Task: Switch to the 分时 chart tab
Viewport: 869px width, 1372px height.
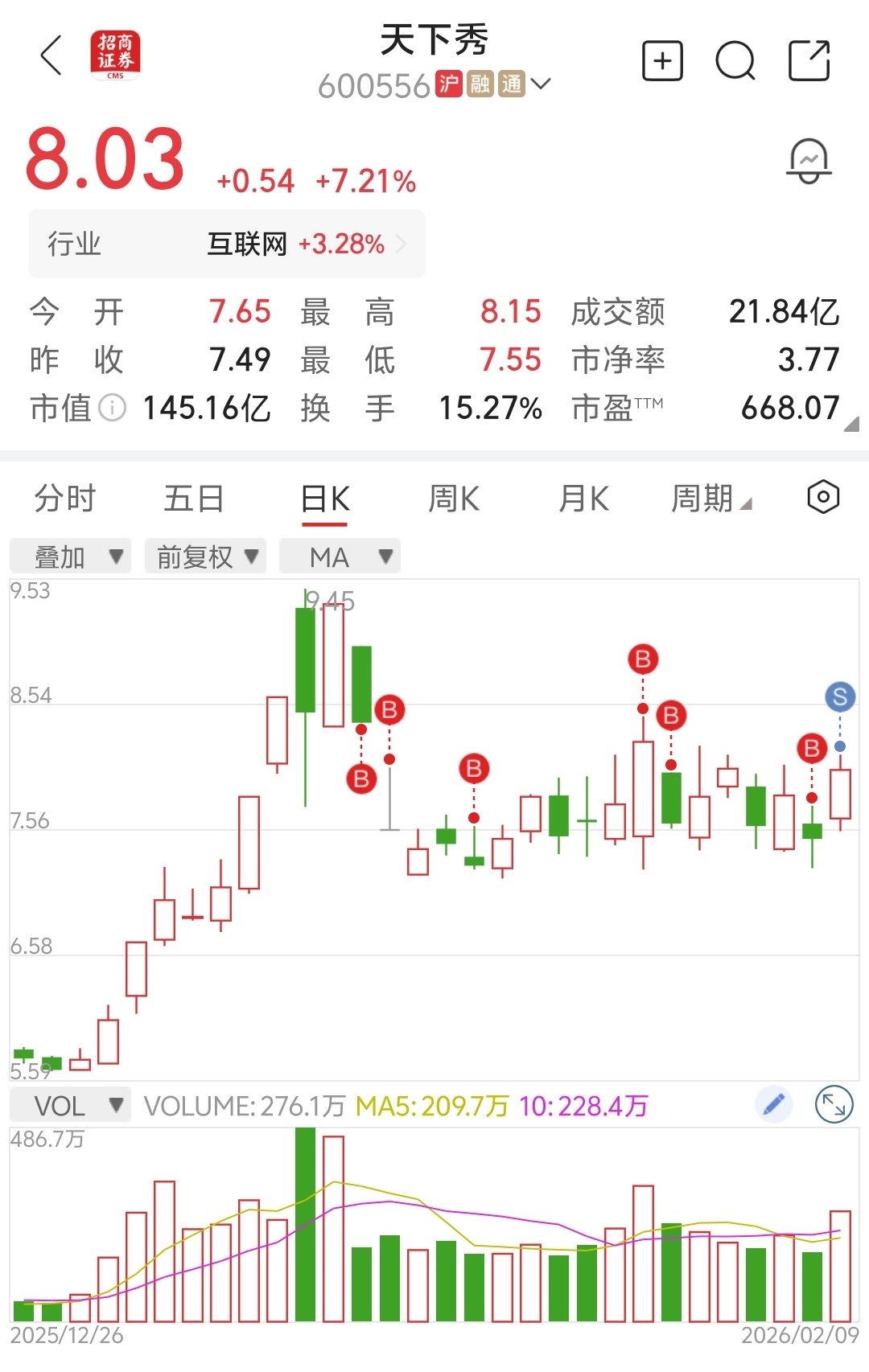Action: (x=65, y=499)
